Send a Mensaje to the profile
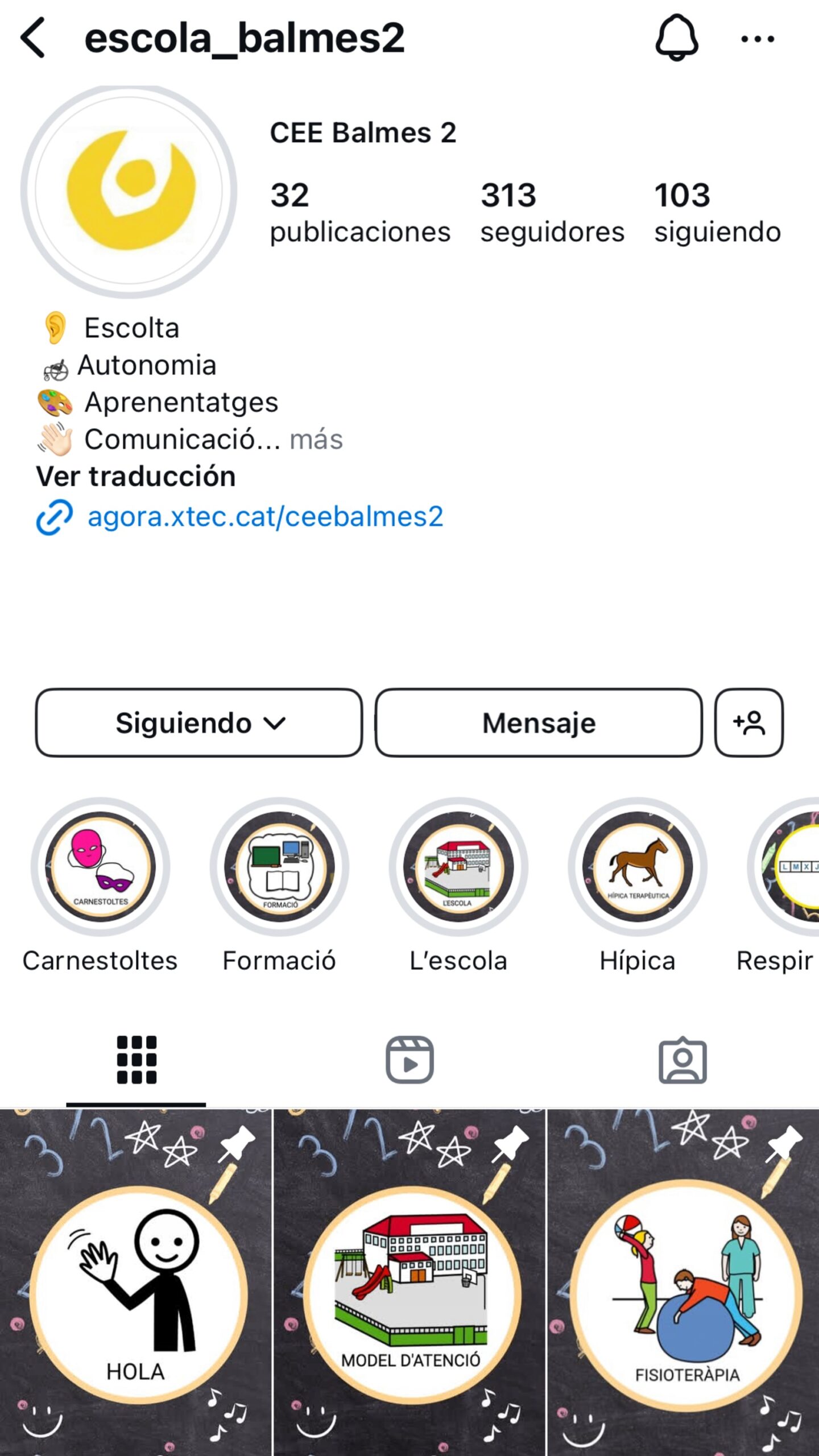This screenshot has width=819, height=1456. coord(538,722)
